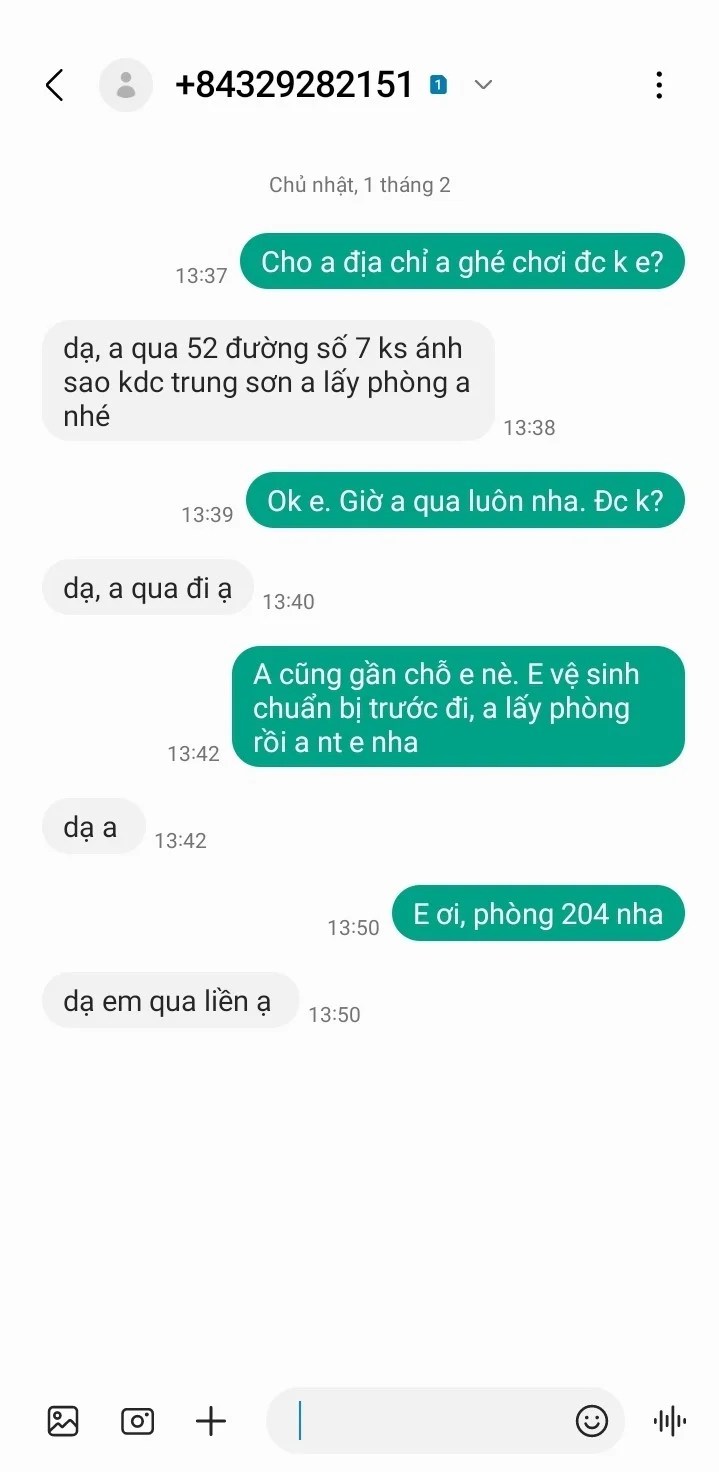Viewport: 719px width, 1472px height.
Task: Attach a picture from the gallery
Action: (63, 1420)
